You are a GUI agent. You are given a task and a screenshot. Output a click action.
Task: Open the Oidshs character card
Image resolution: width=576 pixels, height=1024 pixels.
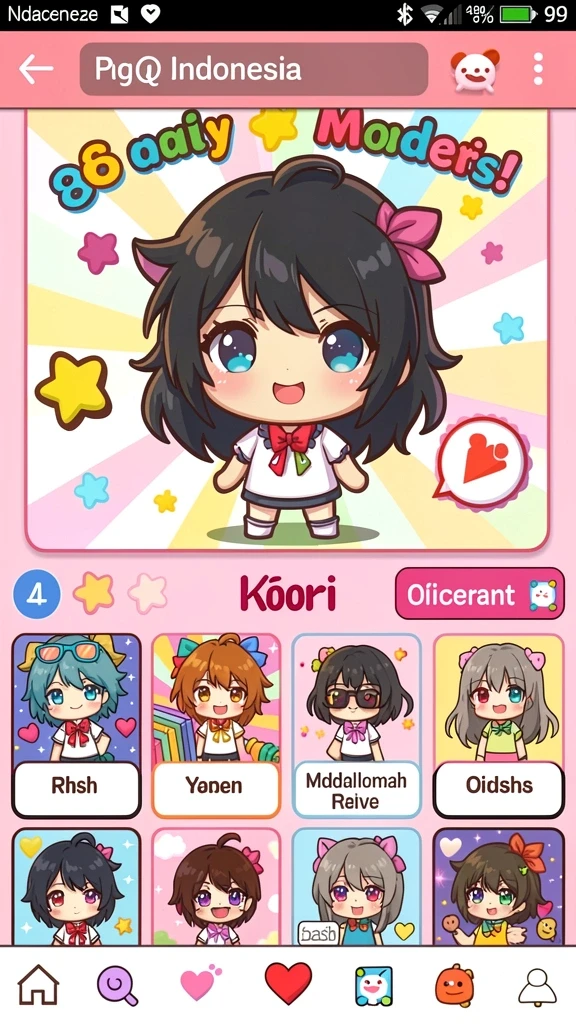(499, 726)
